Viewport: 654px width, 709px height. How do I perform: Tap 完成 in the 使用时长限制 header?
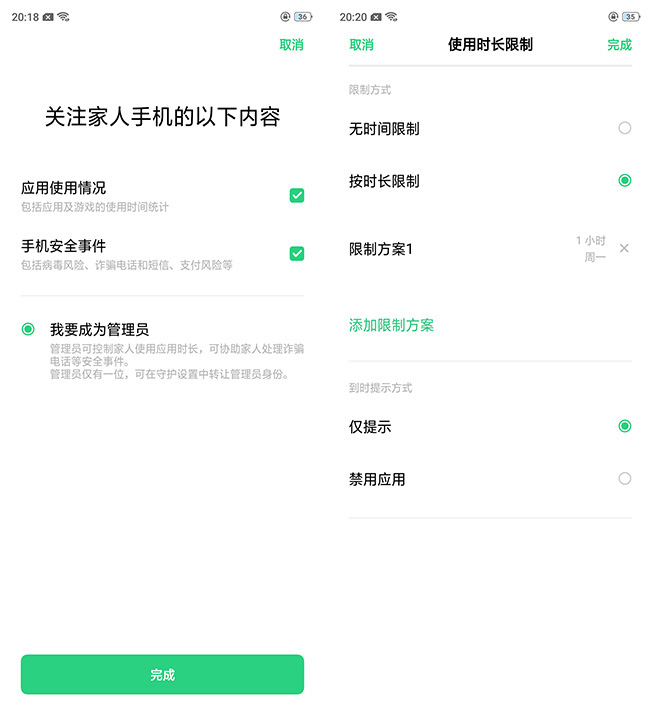coord(619,45)
